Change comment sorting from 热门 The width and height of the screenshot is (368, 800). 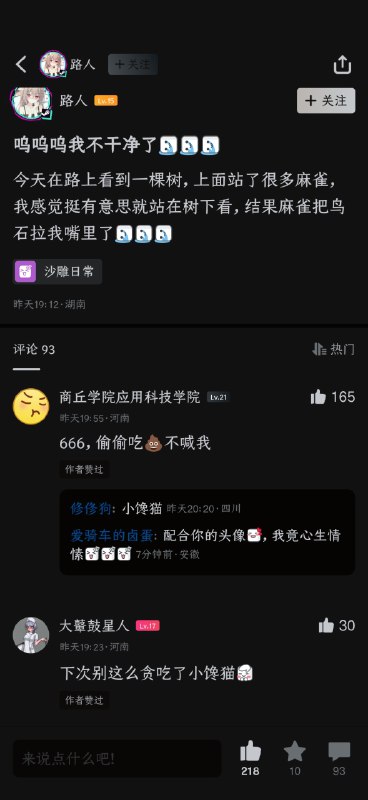click(333, 349)
